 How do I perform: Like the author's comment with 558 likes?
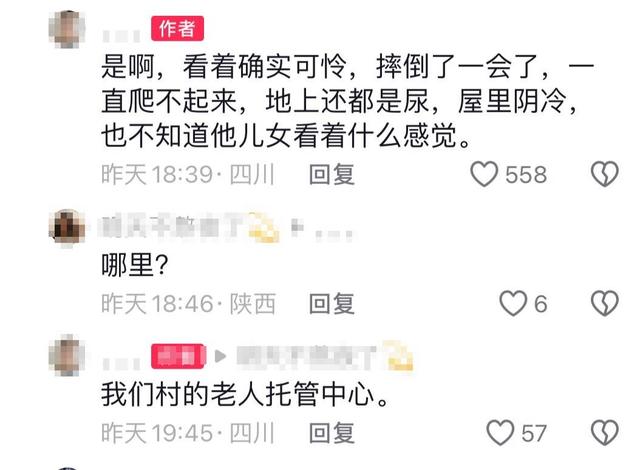click(x=485, y=175)
